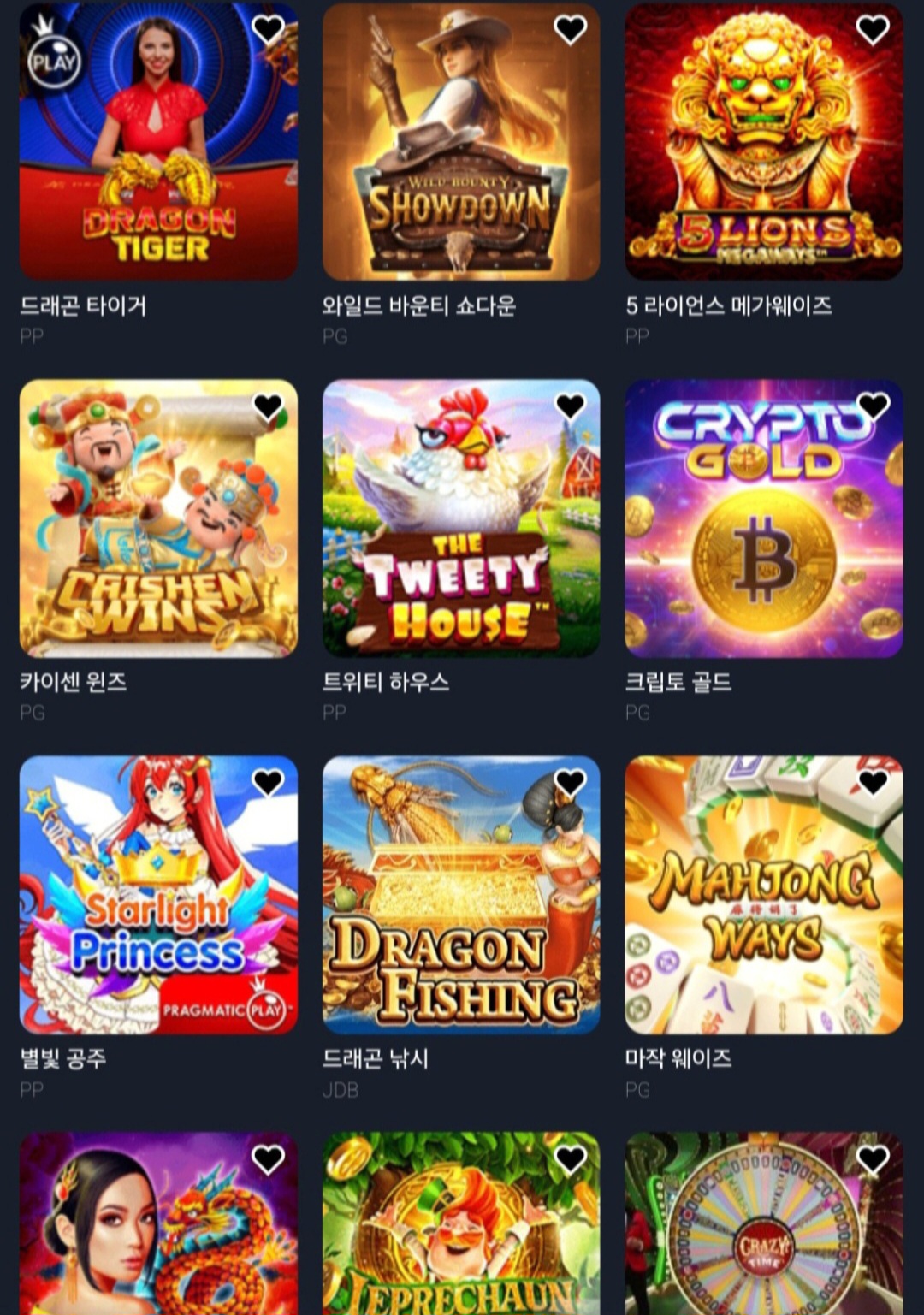Add 5 Lions Megaways to favorites

point(873,30)
